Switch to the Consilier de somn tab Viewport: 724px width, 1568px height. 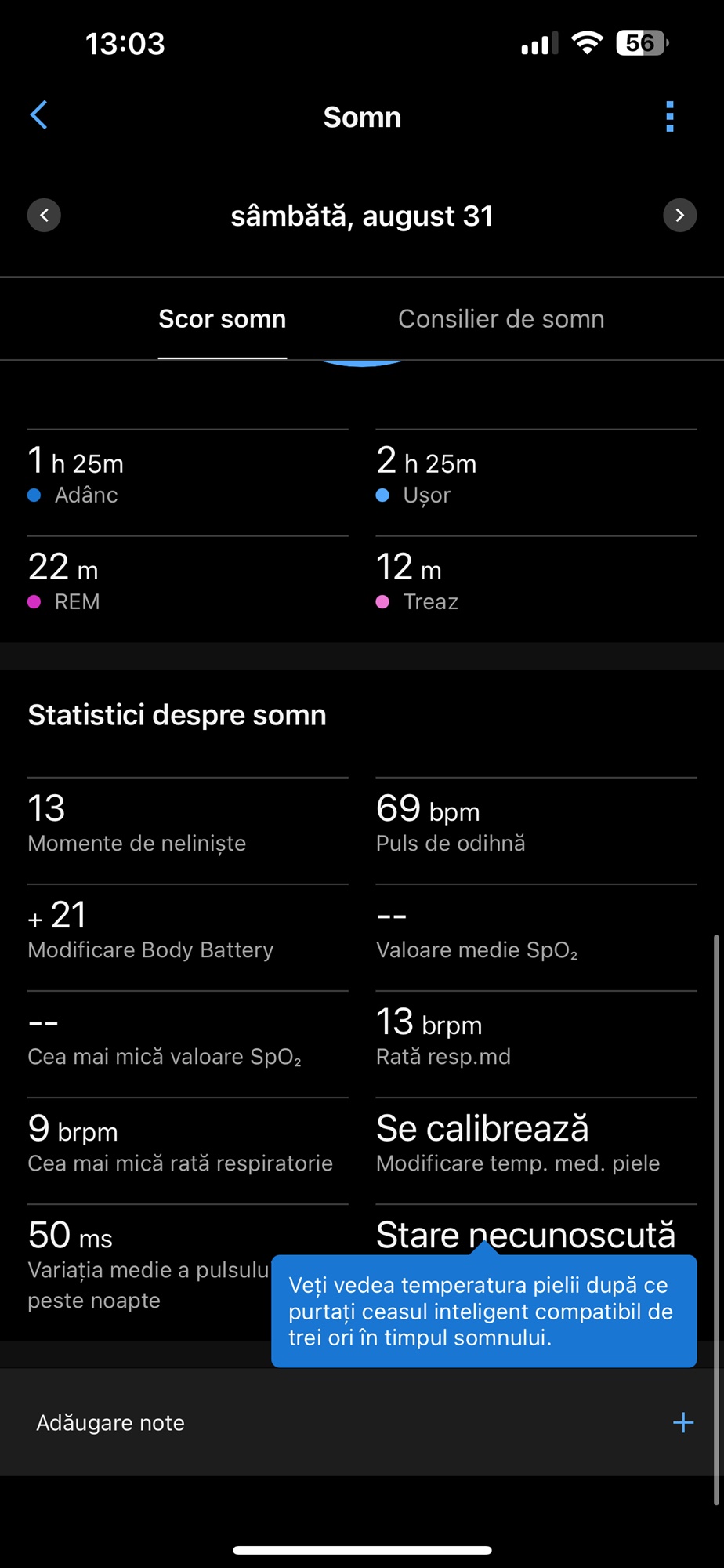(501, 319)
